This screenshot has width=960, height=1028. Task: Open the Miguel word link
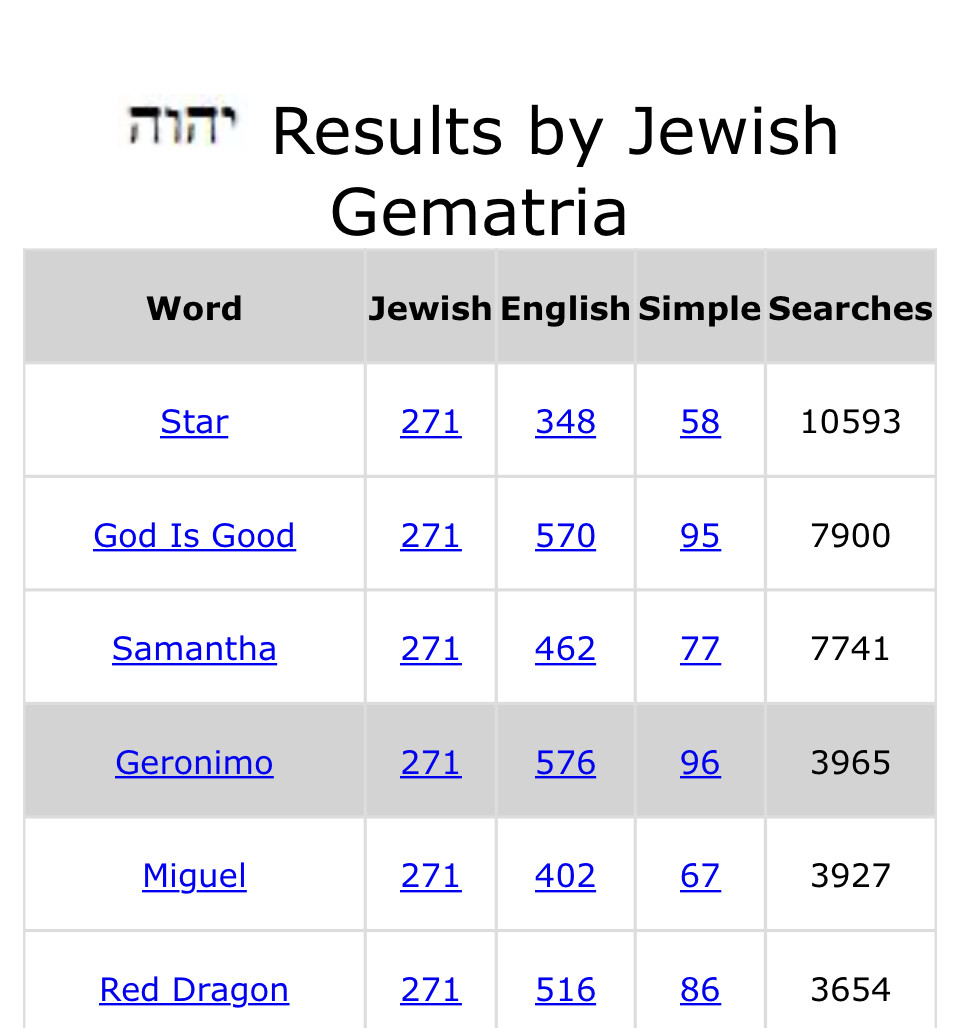click(194, 876)
